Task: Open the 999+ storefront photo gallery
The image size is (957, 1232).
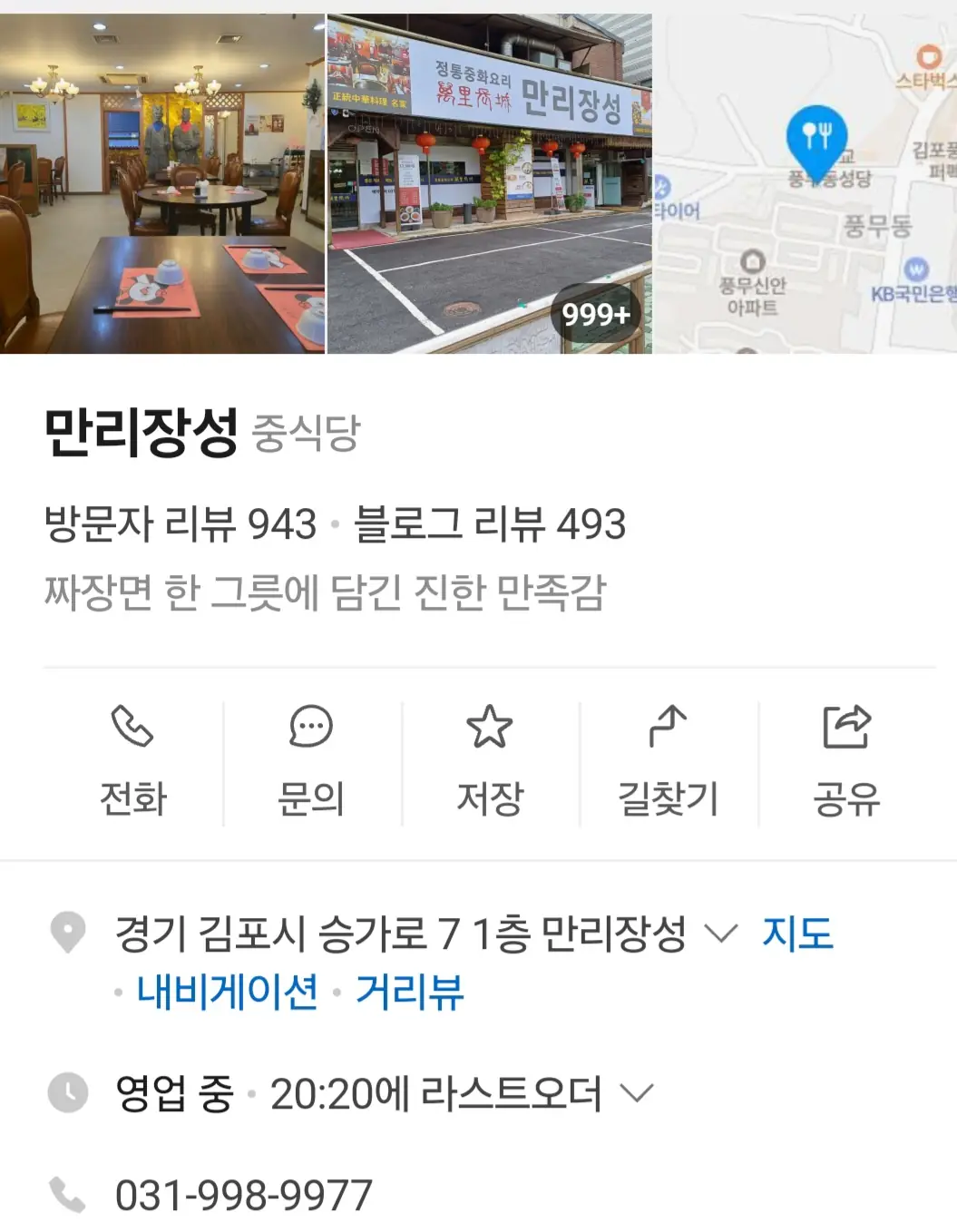Action: pyautogui.click(x=489, y=183)
